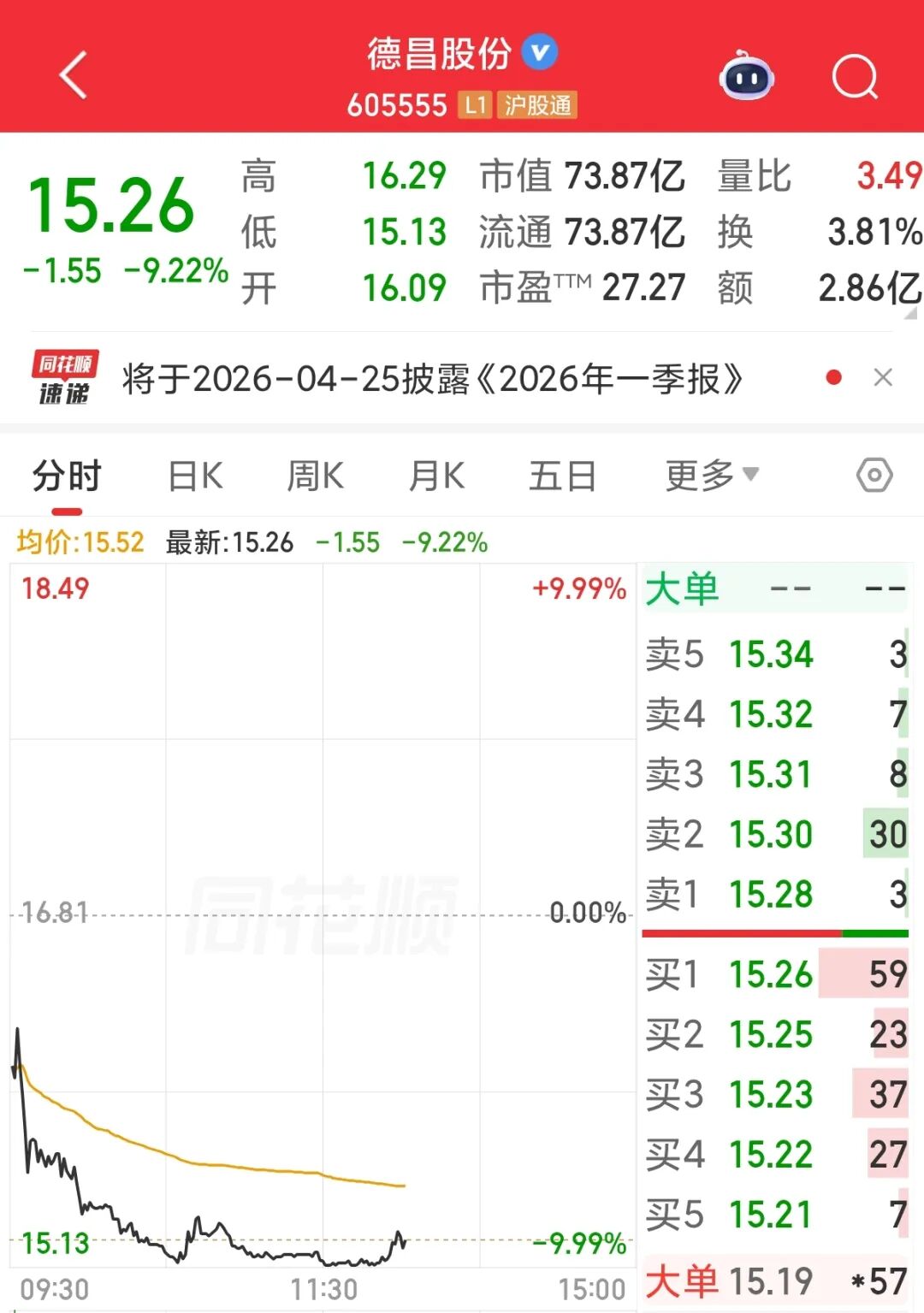Select the 买1 15.26 order row
The image size is (924, 1313).
click(x=774, y=974)
